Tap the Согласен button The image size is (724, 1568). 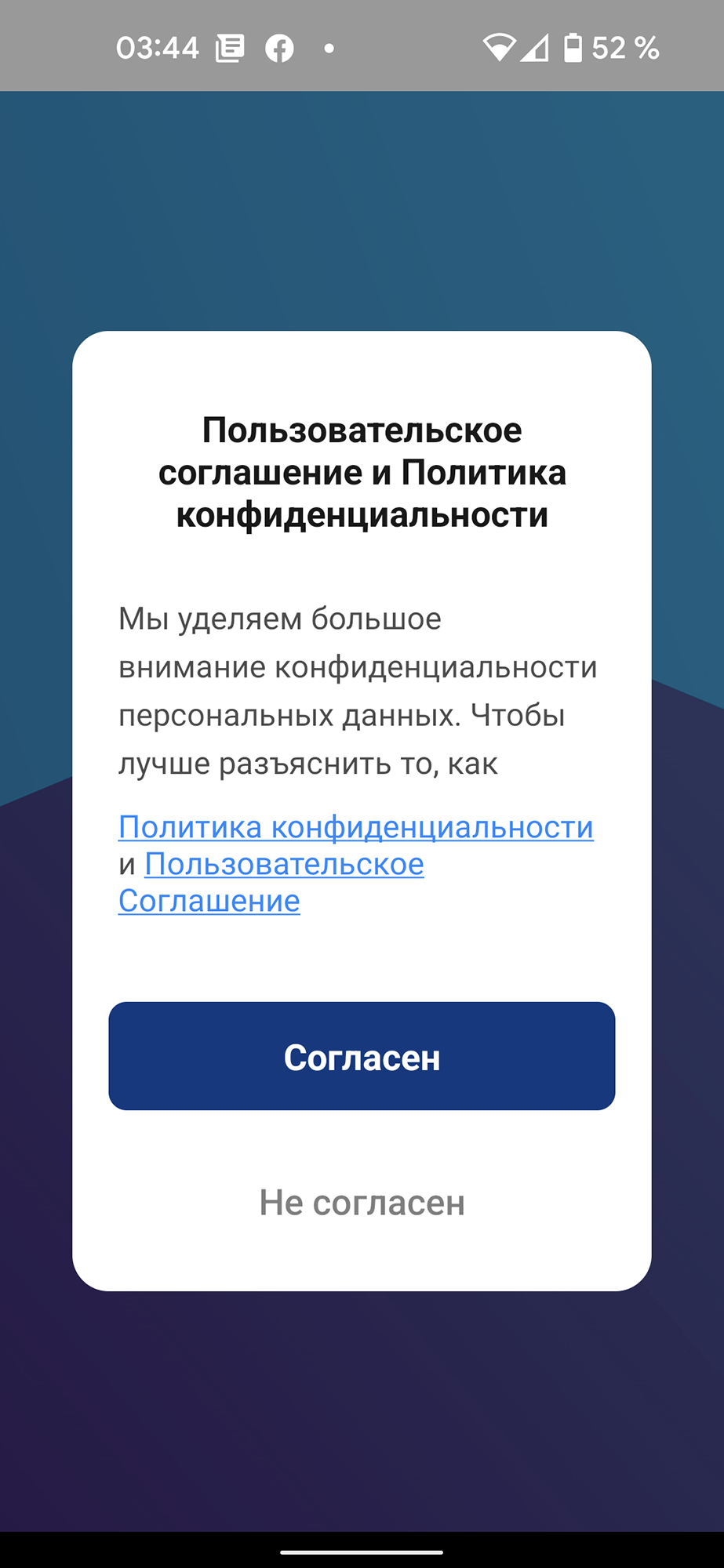(x=362, y=1056)
